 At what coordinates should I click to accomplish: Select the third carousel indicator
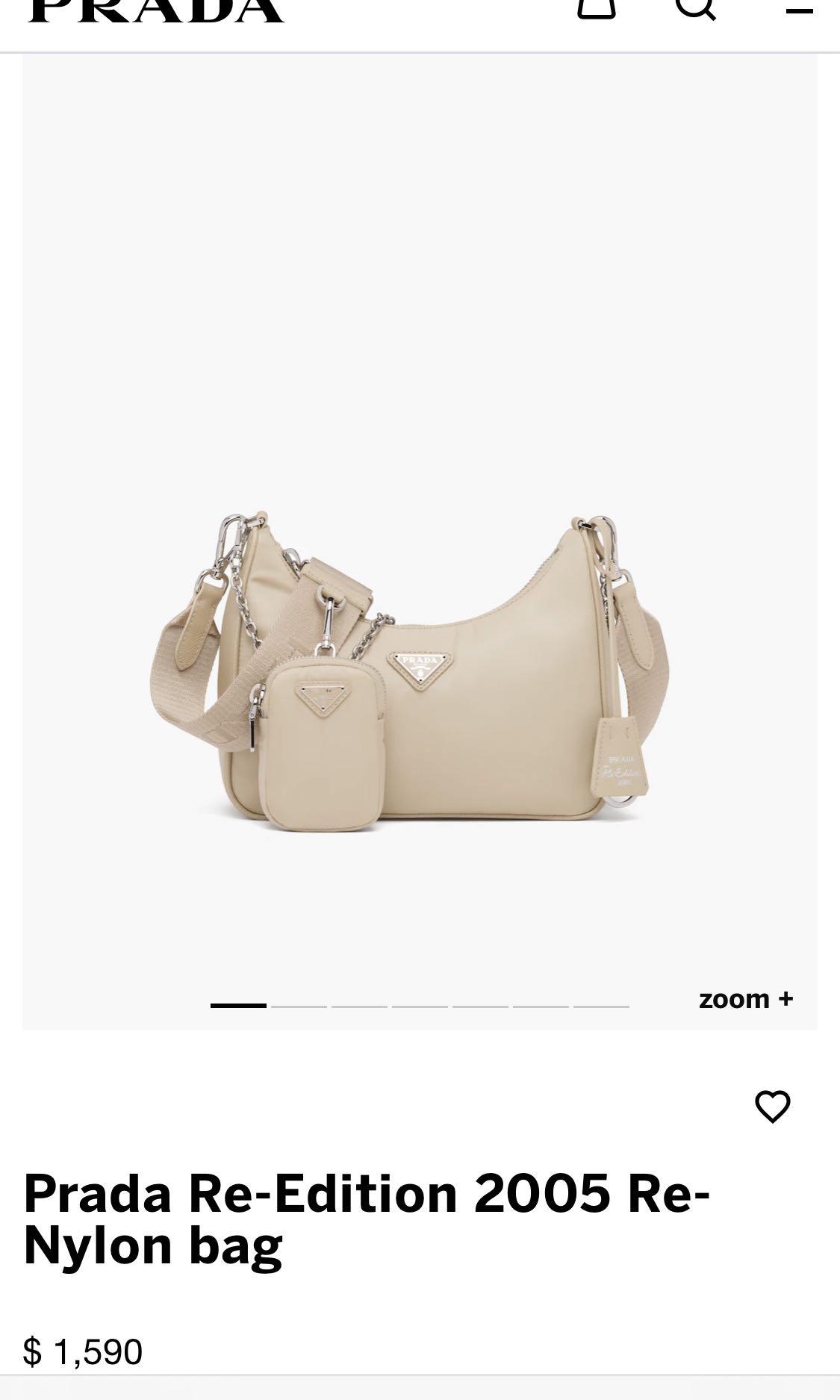[358, 1006]
